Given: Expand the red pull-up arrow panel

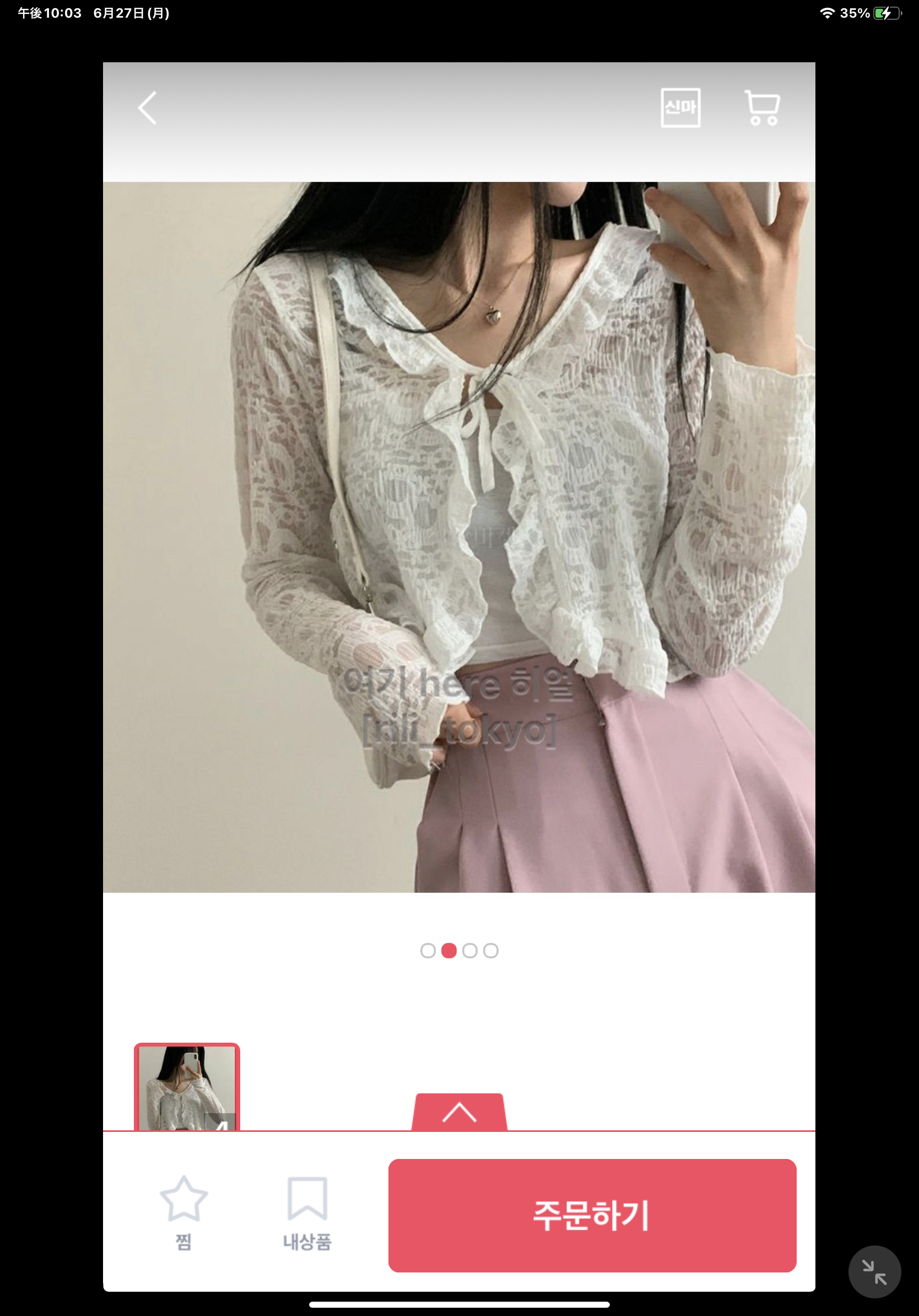Looking at the screenshot, I should [x=459, y=1113].
